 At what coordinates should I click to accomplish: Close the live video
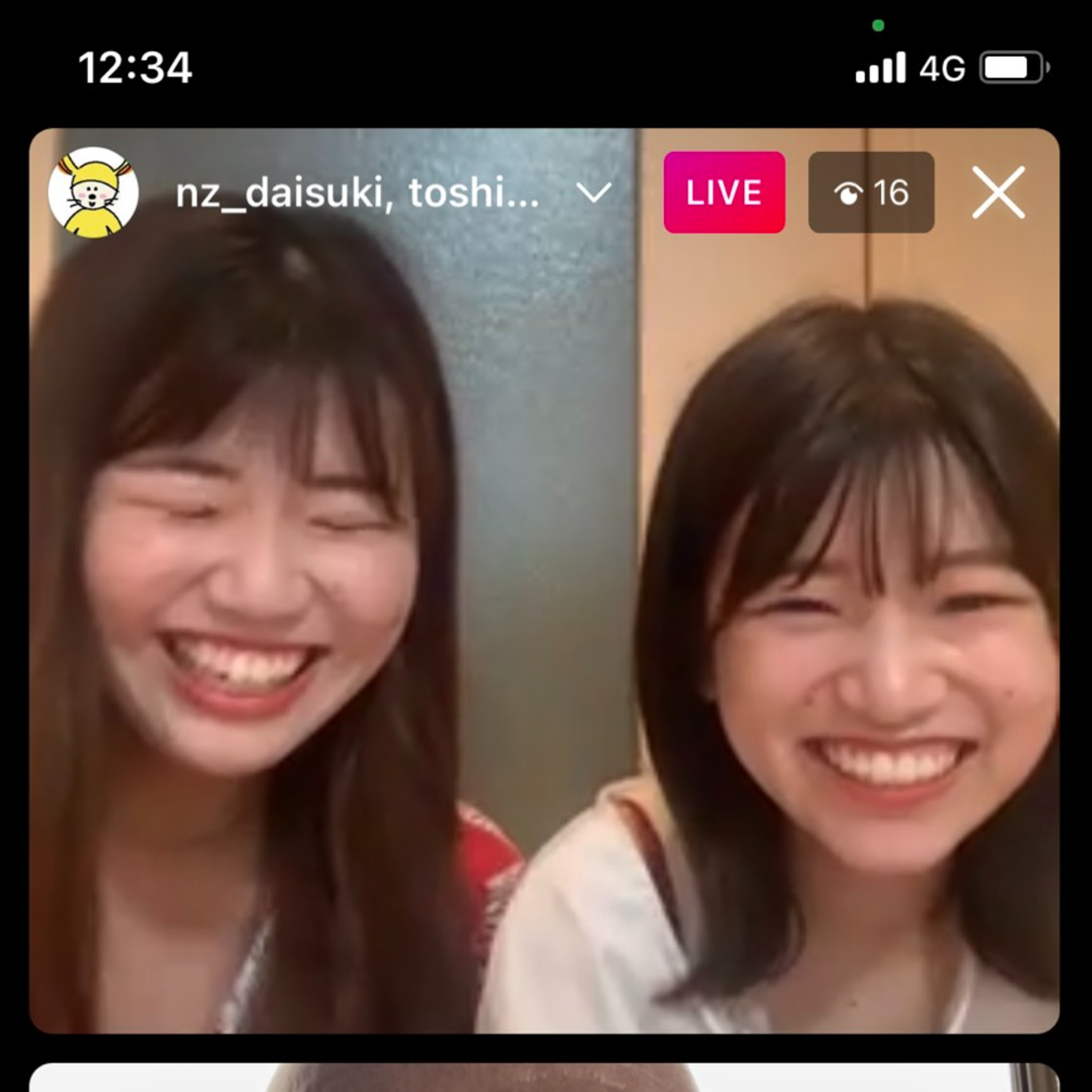(x=998, y=192)
